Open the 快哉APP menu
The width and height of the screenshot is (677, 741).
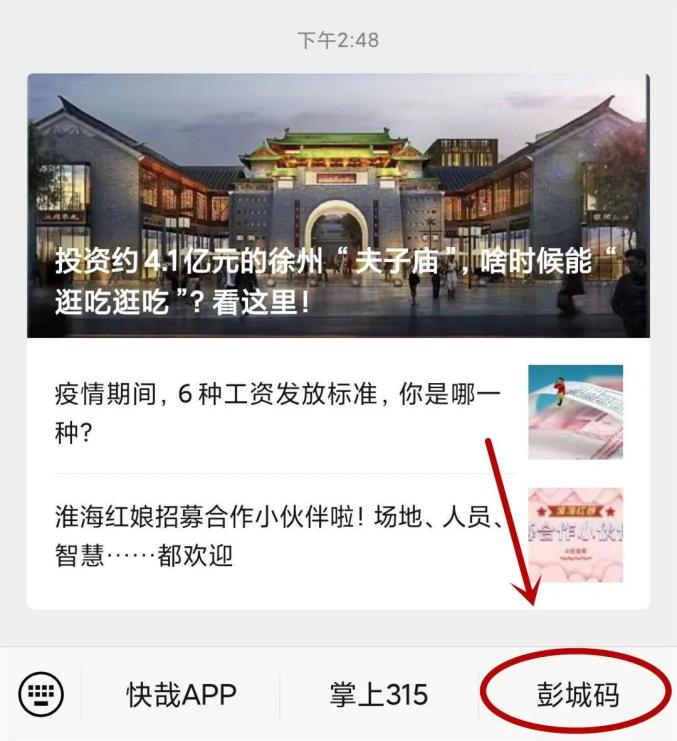coord(182,694)
